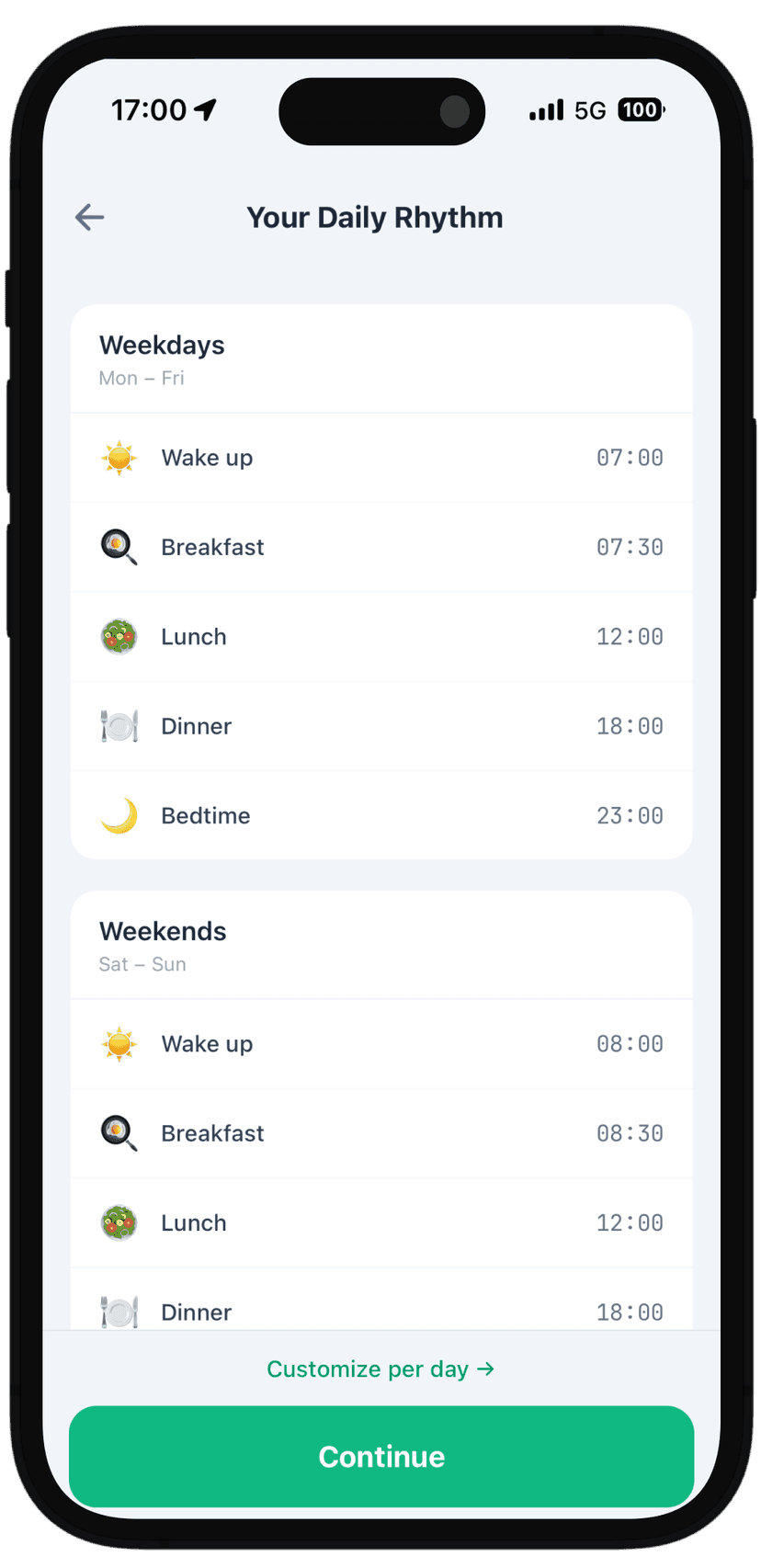Edit weekday Wake up time 07:00
This screenshot has height=1568, width=761.
click(x=629, y=458)
